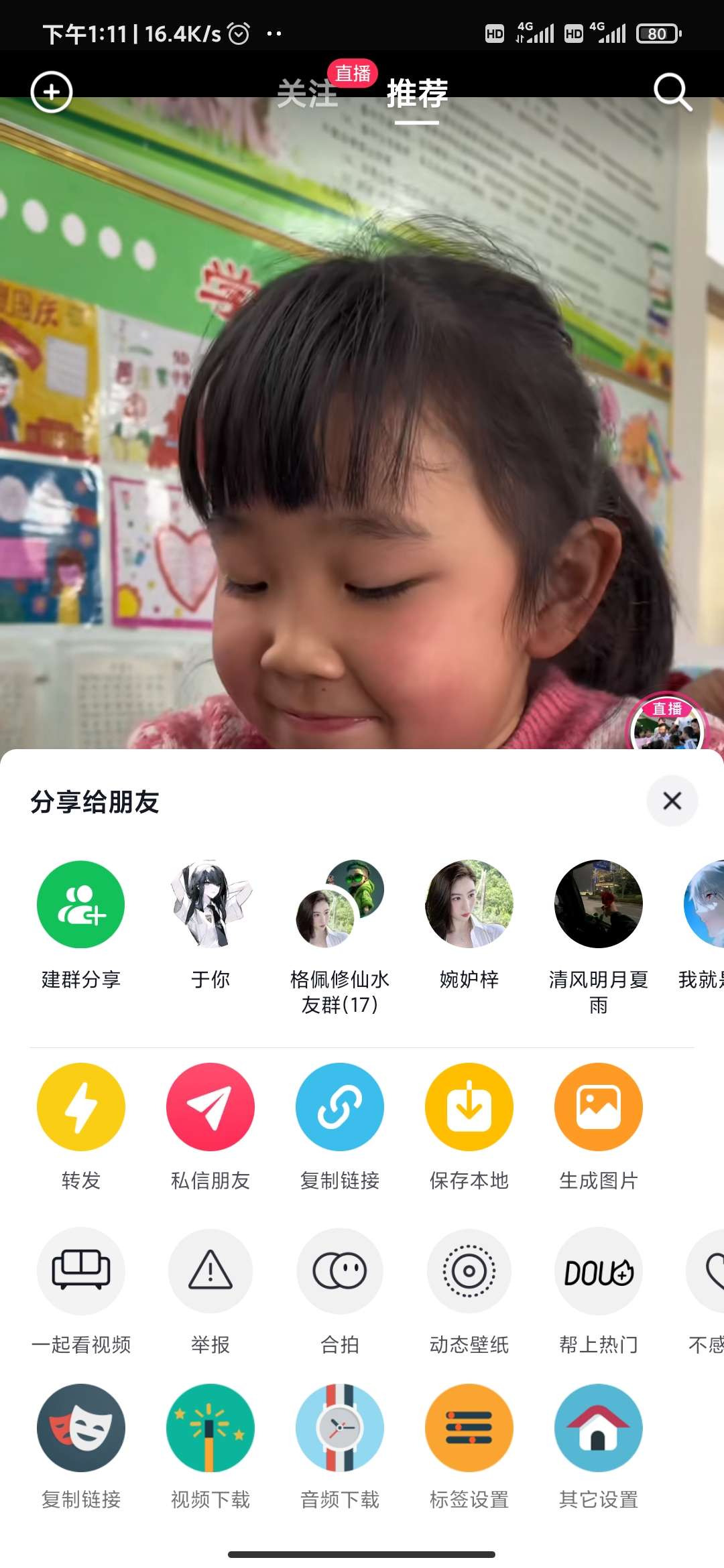Set as live wallpaper via 动态壁纸
This screenshot has height=1568, width=724.
click(469, 1270)
